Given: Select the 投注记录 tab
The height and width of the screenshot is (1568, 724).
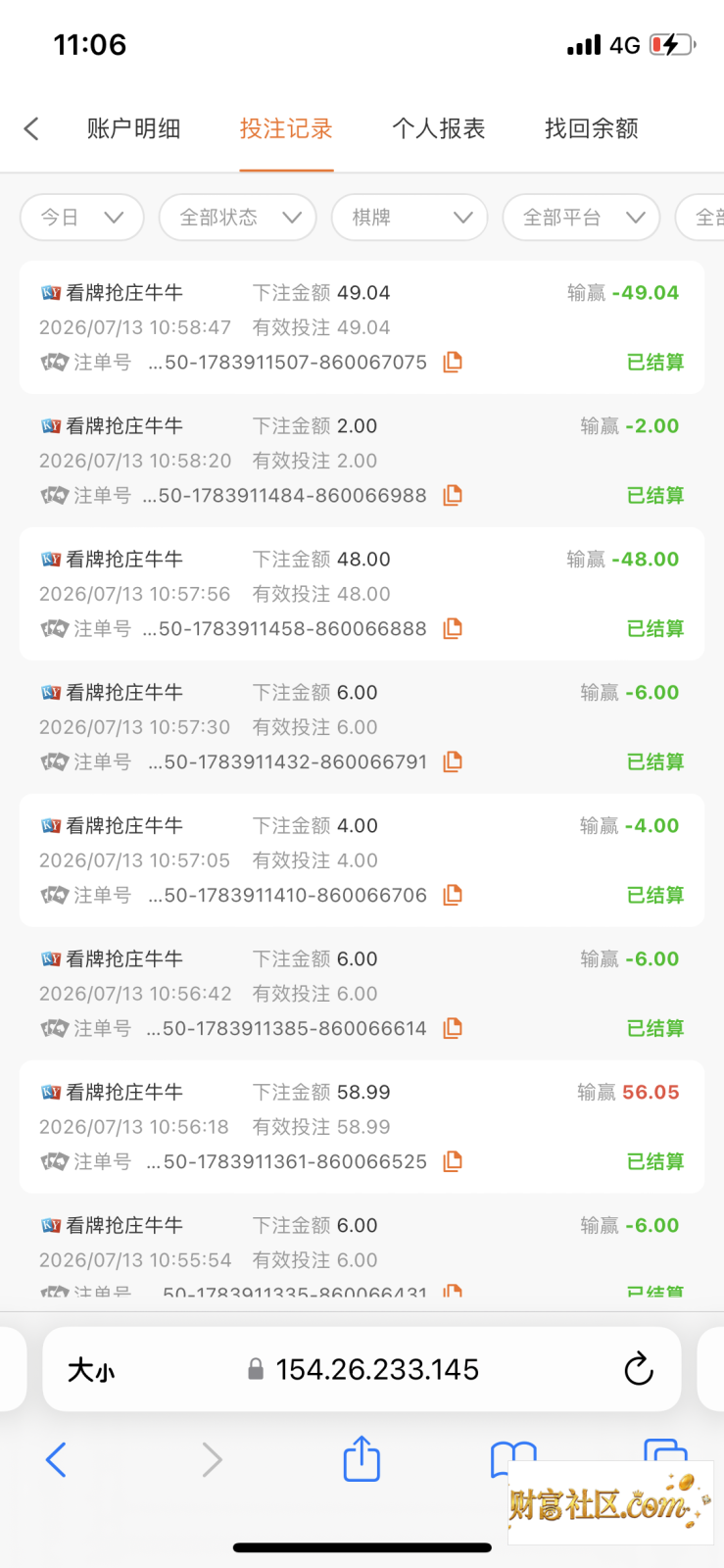Looking at the screenshot, I should pos(286,128).
